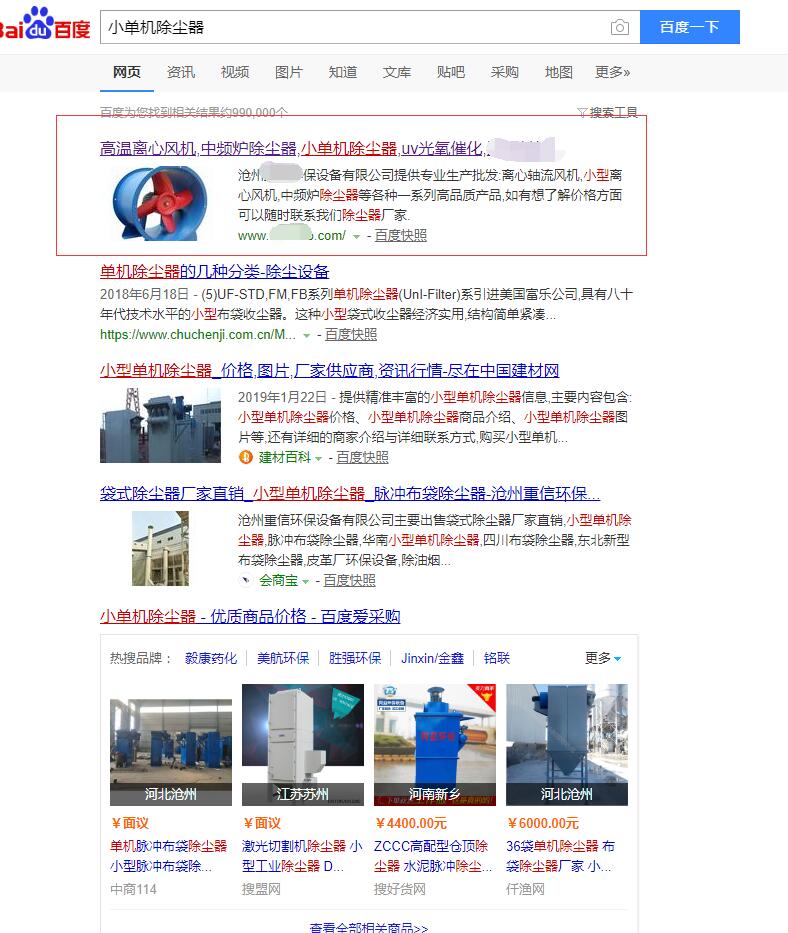Switch to the 视频 tab

(x=235, y=72)
